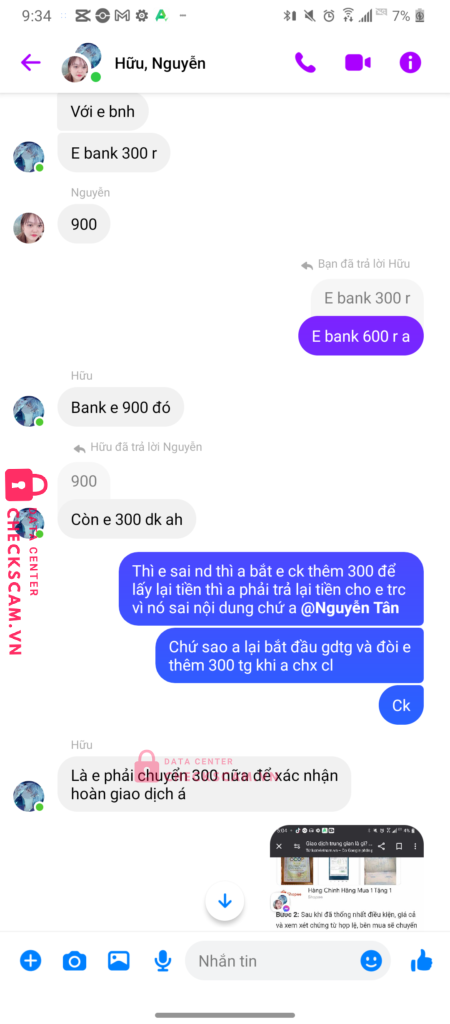Tap the @Nguyễn Tân mention
The width and height of the screenshot is (450, 1024).
349,608
